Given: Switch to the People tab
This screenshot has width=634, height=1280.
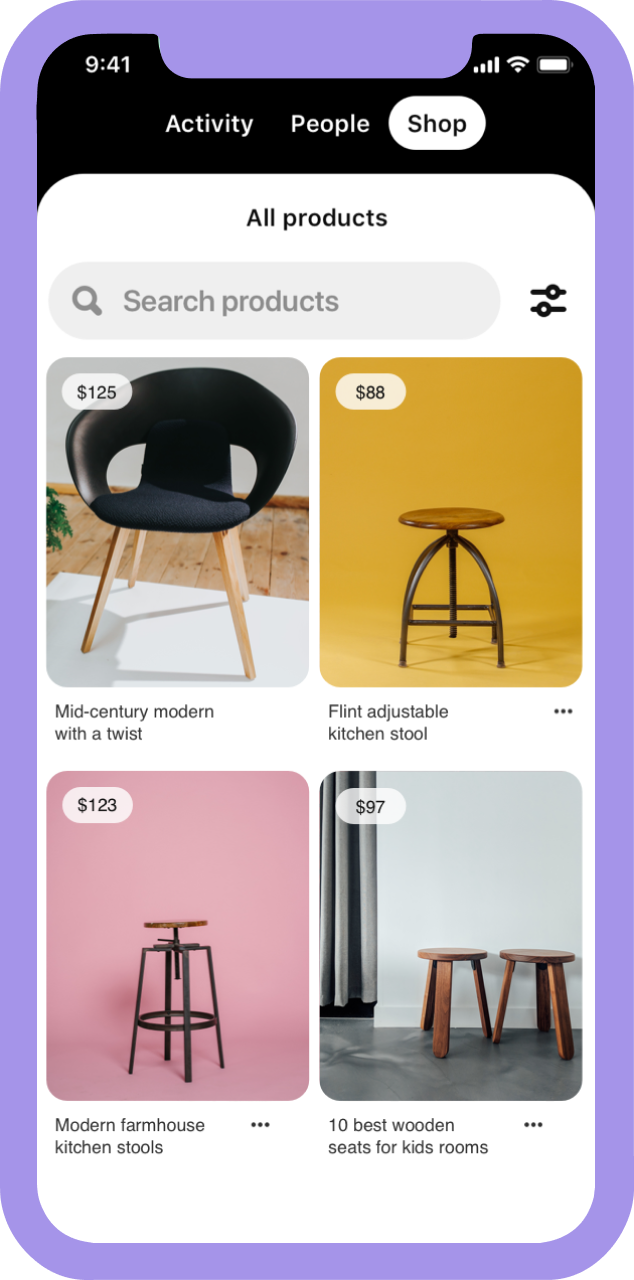Looking at the screenshot, I should coord(330,124).
